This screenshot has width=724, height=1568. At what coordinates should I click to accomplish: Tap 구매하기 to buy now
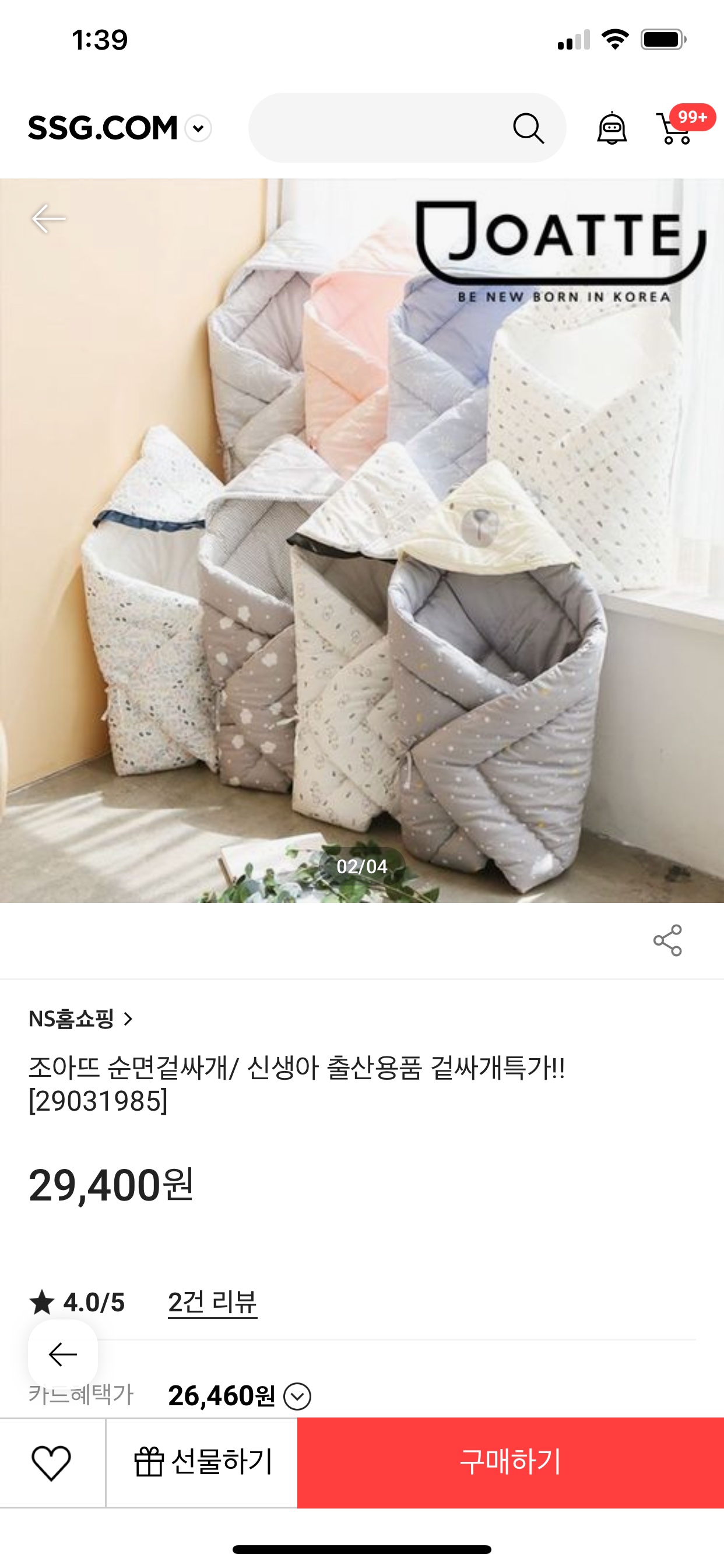(x=510, y=1462)
